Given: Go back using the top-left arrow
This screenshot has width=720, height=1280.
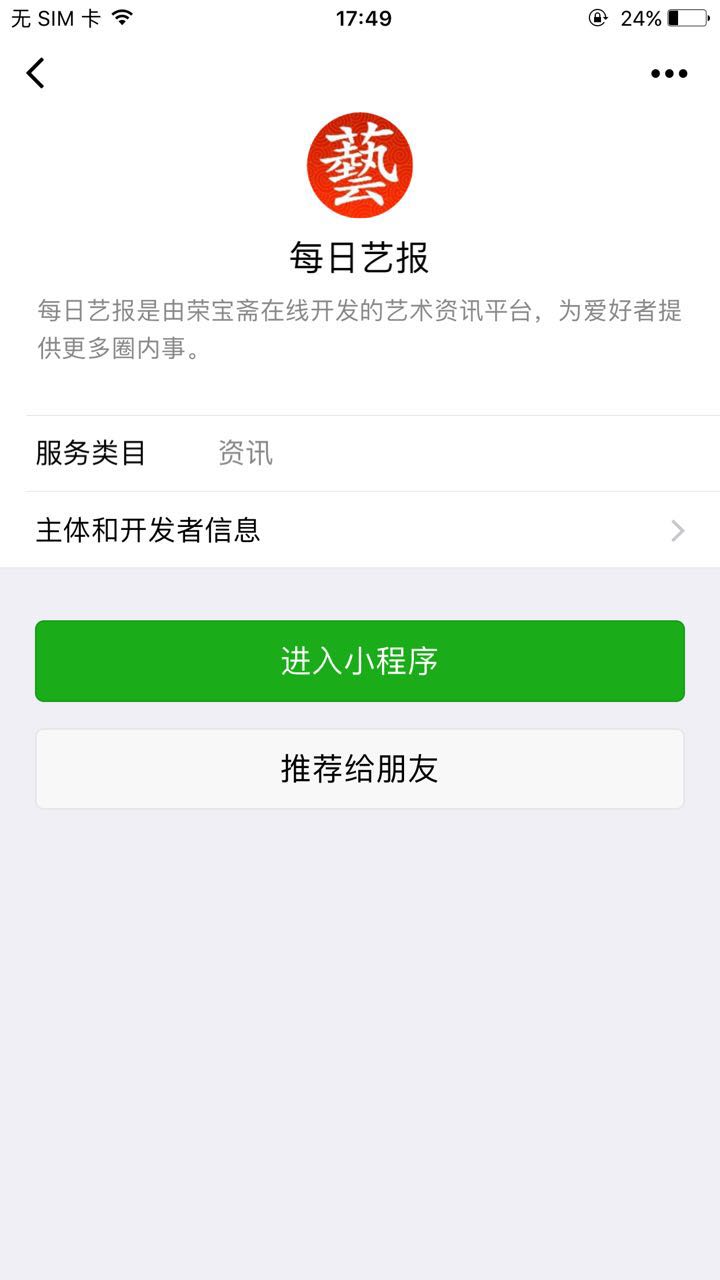Looking at the screenshot, I should pos(36,73).
